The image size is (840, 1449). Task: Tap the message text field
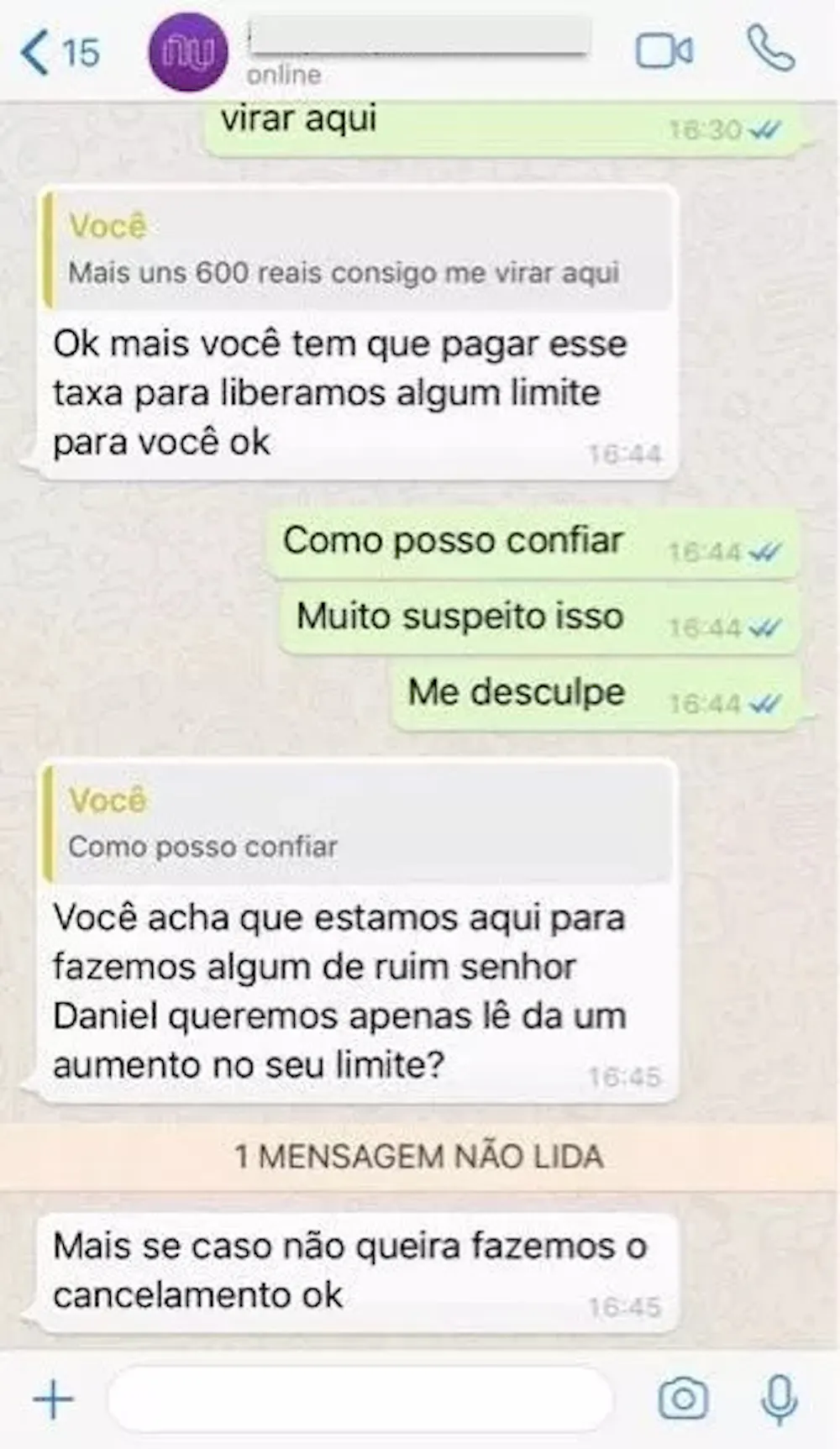(361, 1399)
